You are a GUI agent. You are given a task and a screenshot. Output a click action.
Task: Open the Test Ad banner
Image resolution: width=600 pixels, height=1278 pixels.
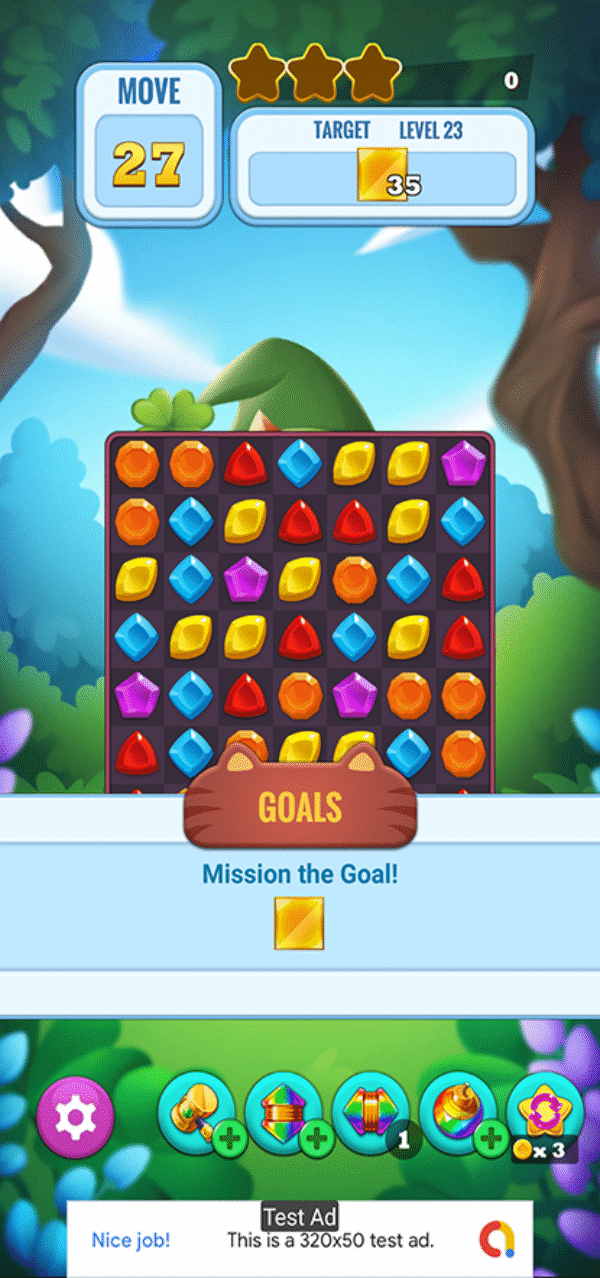coord(300,1240)
